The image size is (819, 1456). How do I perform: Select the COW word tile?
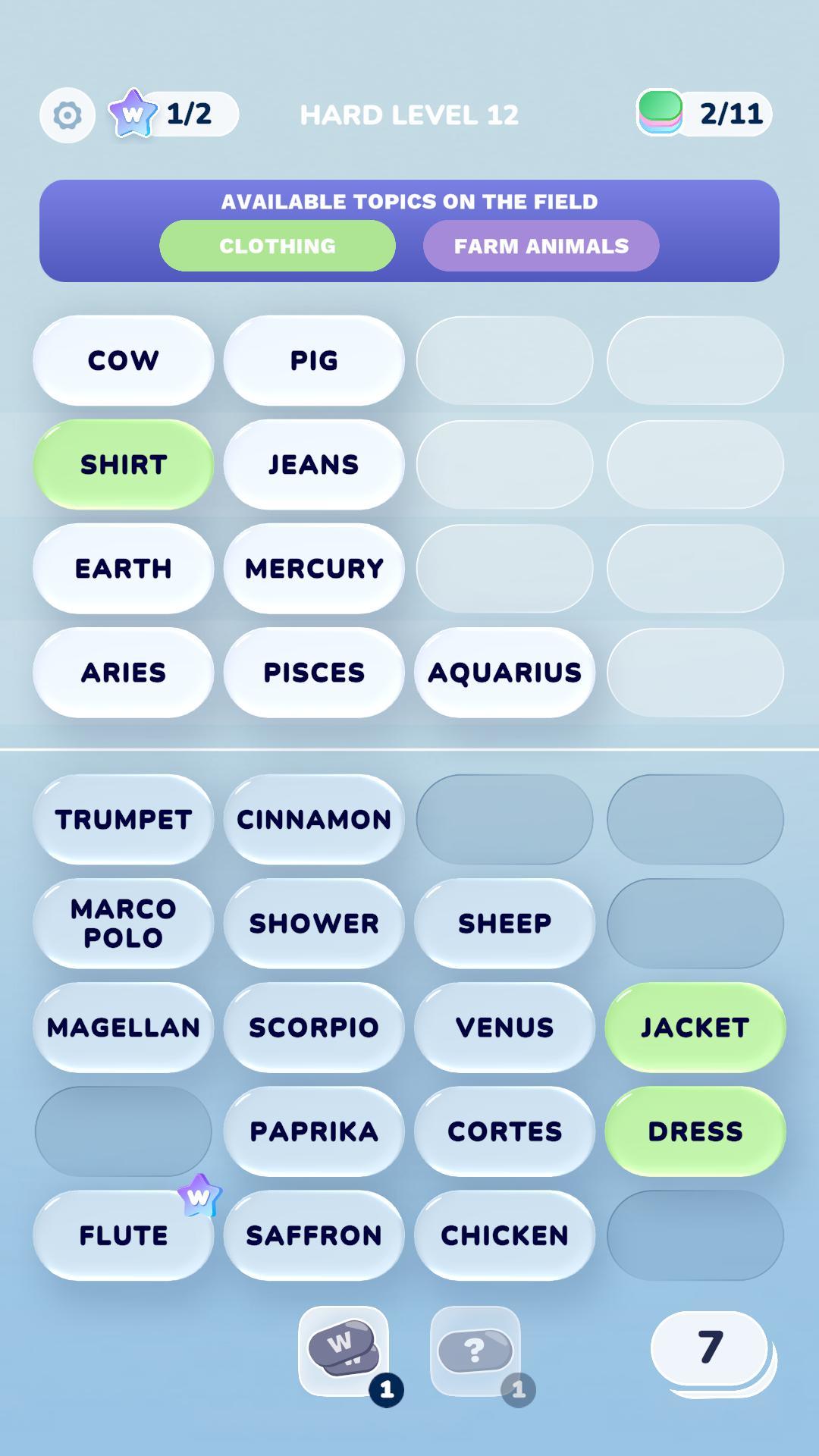click(x=123, y=360)
